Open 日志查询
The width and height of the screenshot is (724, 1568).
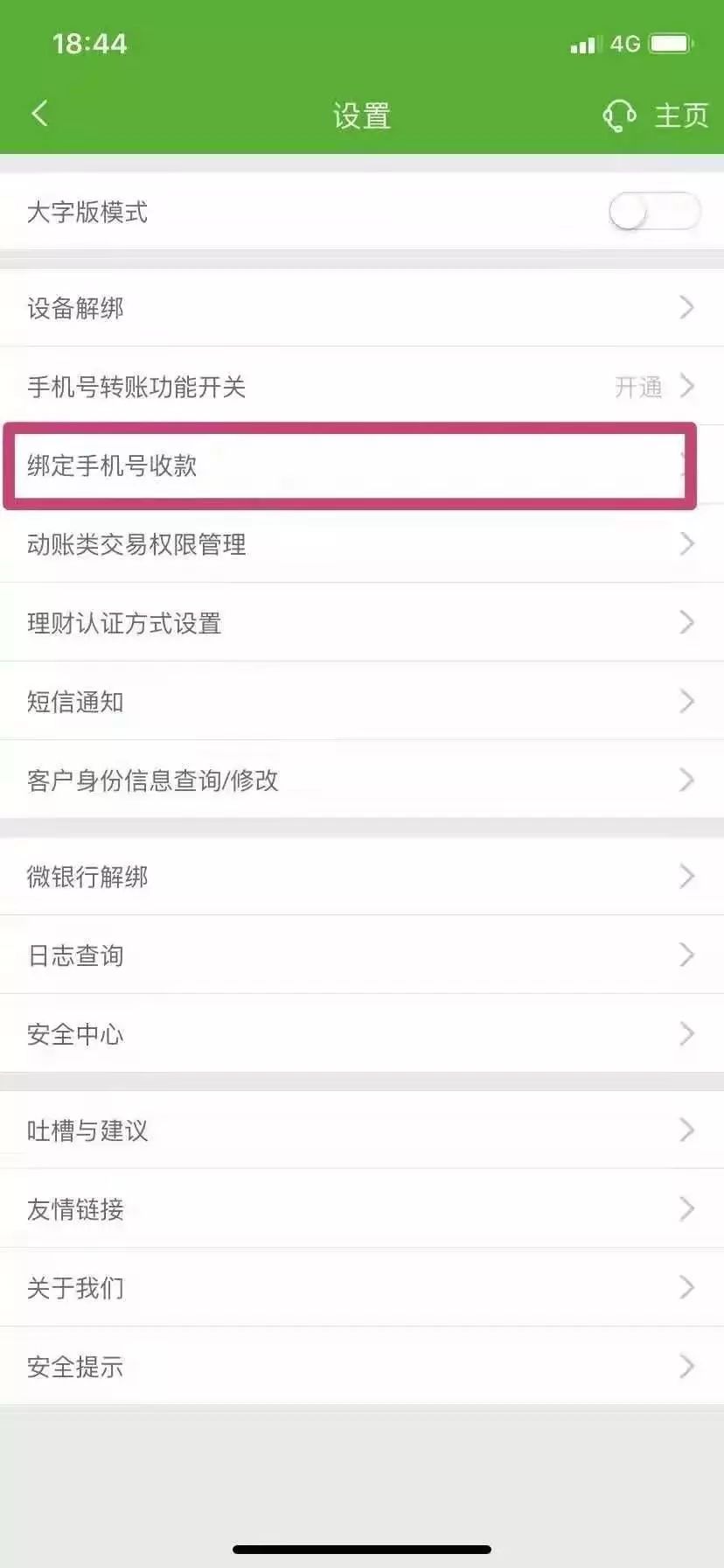point(362,955)
